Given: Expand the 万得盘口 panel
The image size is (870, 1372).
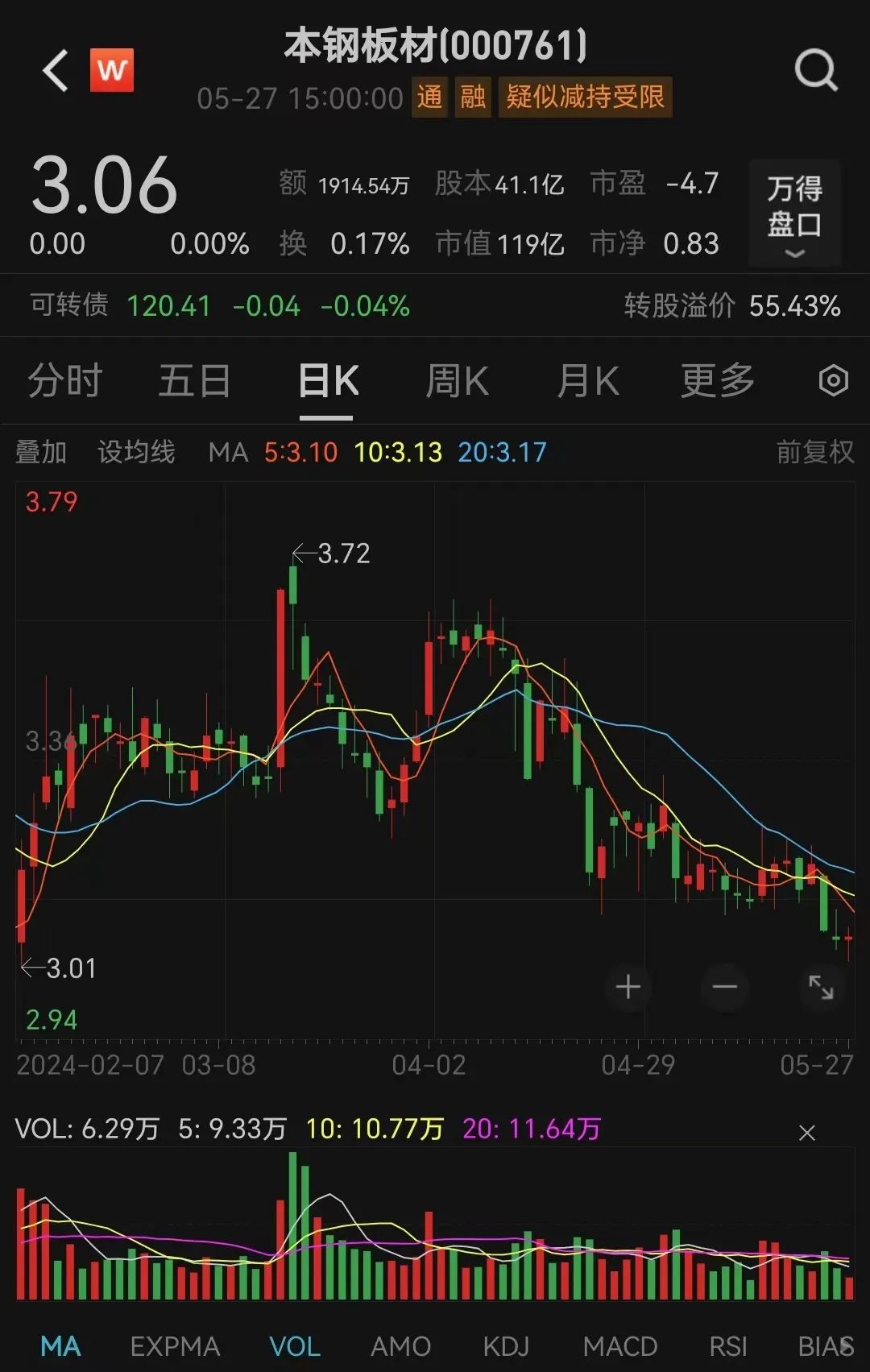Looking at the screenshot, I should pos(794,213).
